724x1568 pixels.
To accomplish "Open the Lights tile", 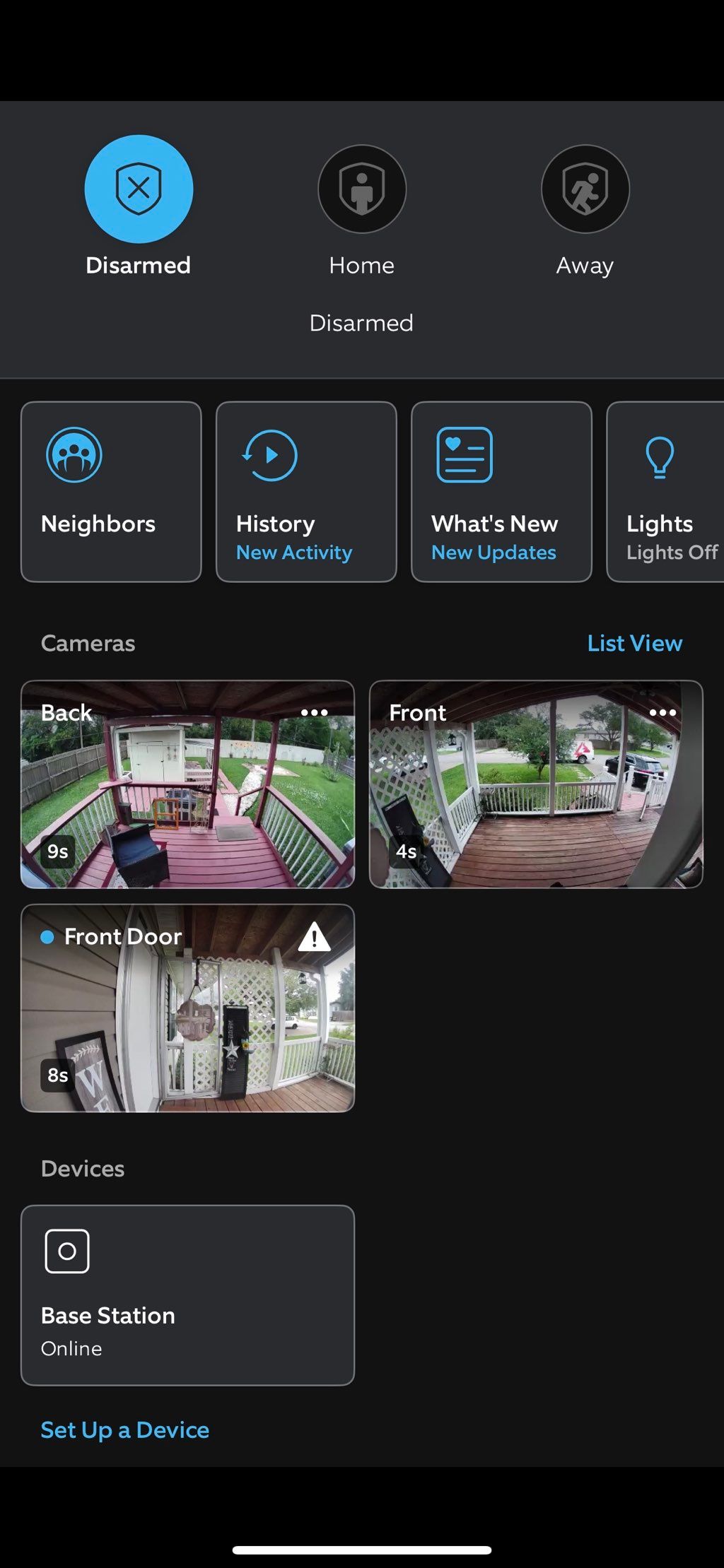I will [665, 492].
